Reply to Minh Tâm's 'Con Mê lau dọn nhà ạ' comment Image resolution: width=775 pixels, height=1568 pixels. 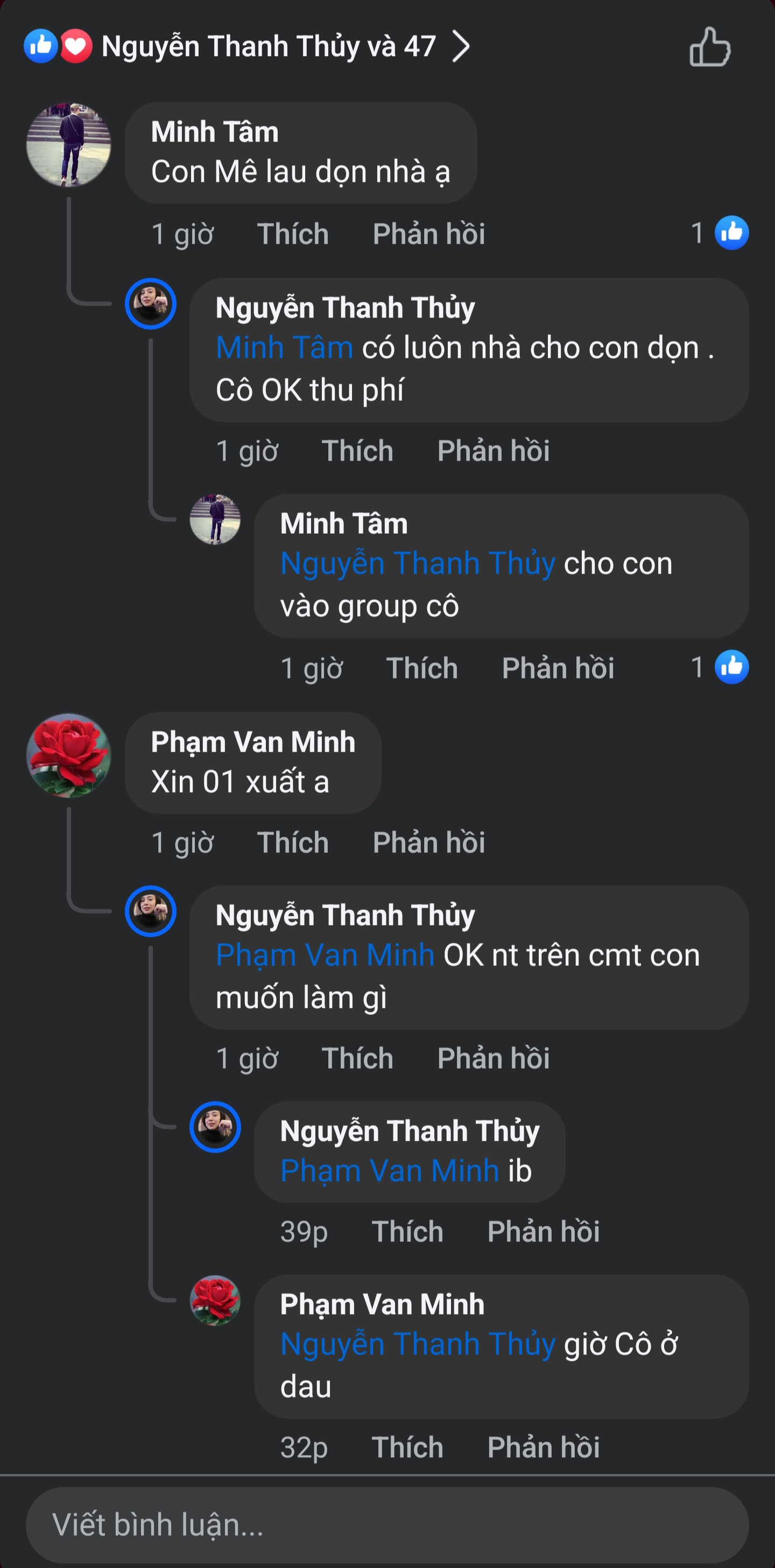coord(428,235)
